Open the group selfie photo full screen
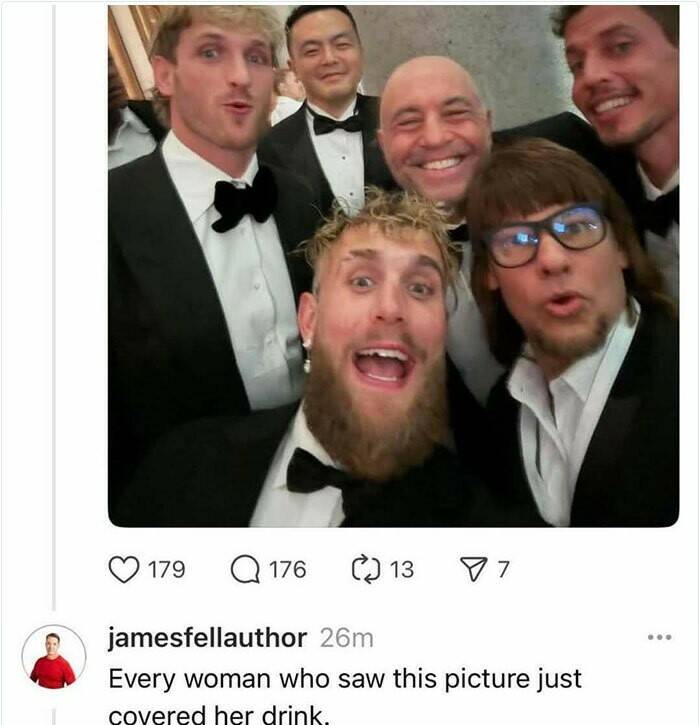Viewport: 700px width, 725px height. click(393, 265)
